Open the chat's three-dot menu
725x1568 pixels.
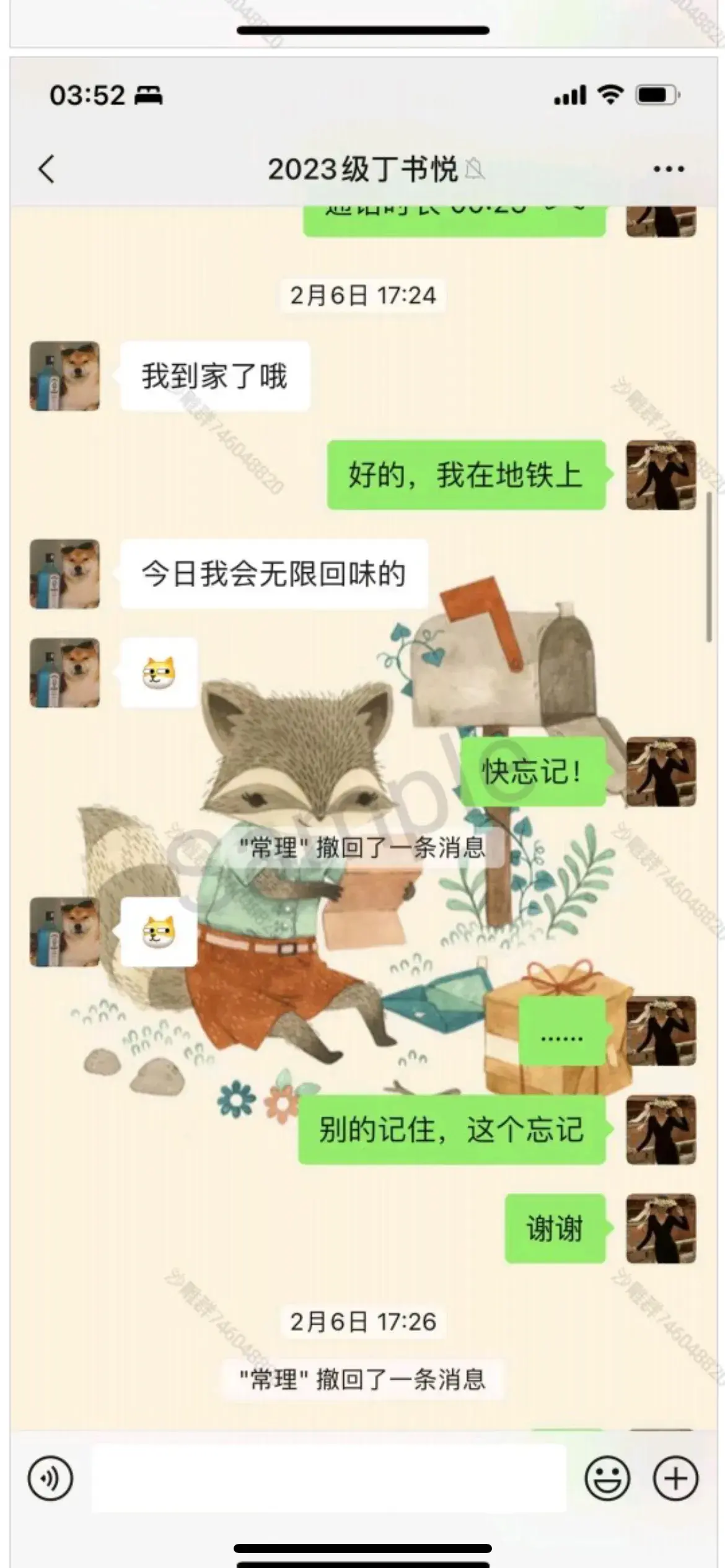pyautogui.click(x=669, y=168)
